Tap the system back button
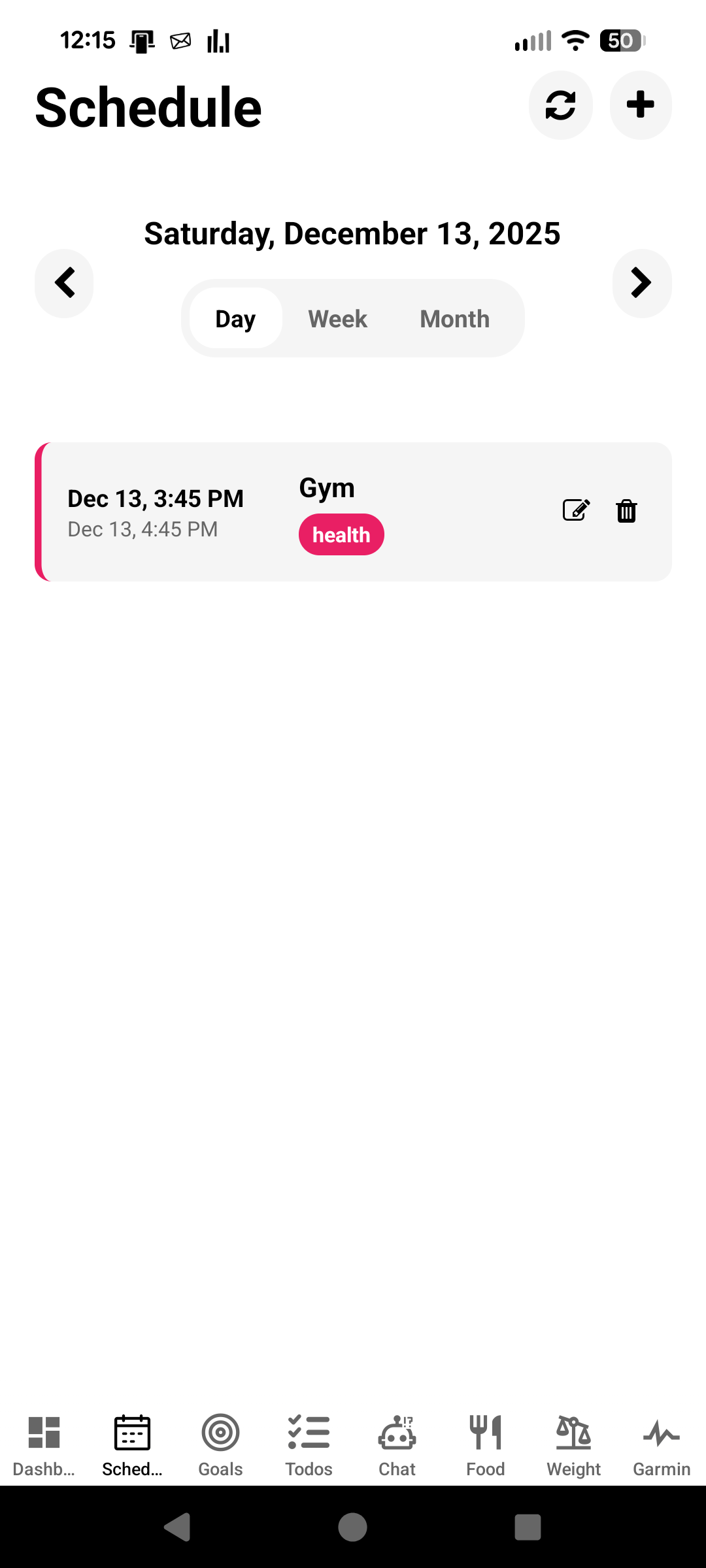Viewport: 706px width, 1568px height. pos(177,1527)
